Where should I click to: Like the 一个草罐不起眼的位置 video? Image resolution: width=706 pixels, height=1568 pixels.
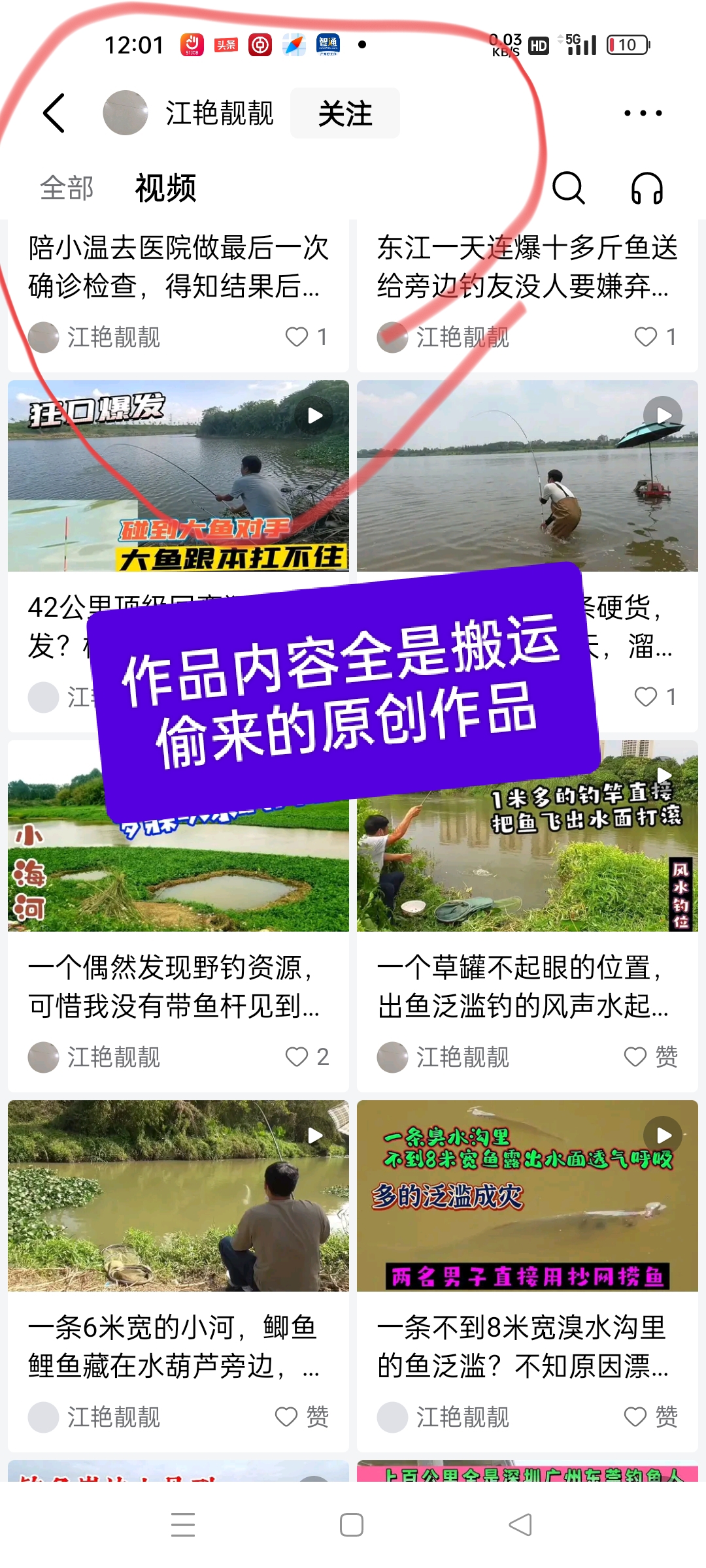[636, 1056]
